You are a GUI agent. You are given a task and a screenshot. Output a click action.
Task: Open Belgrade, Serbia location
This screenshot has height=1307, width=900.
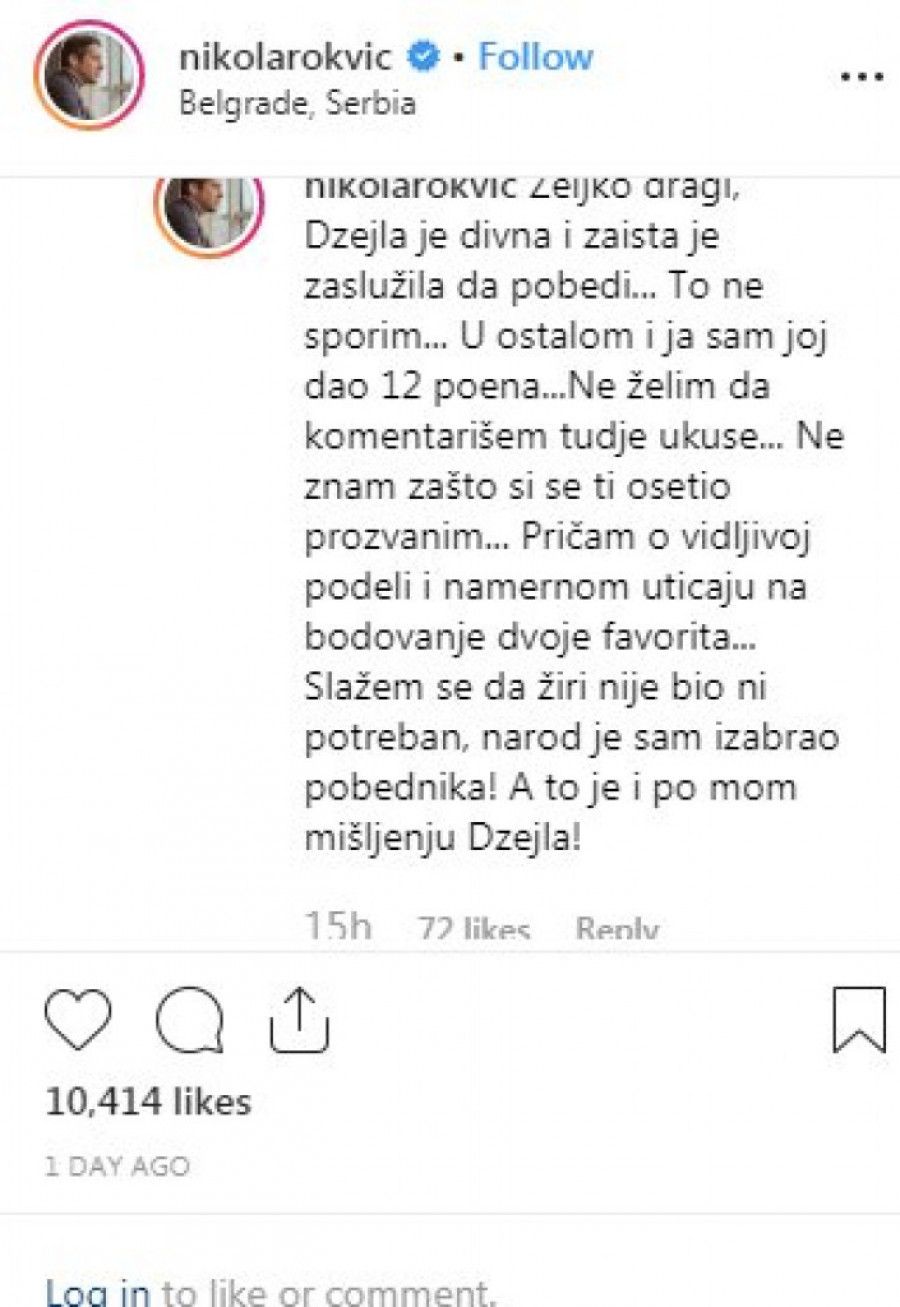[x=297, y=104]
